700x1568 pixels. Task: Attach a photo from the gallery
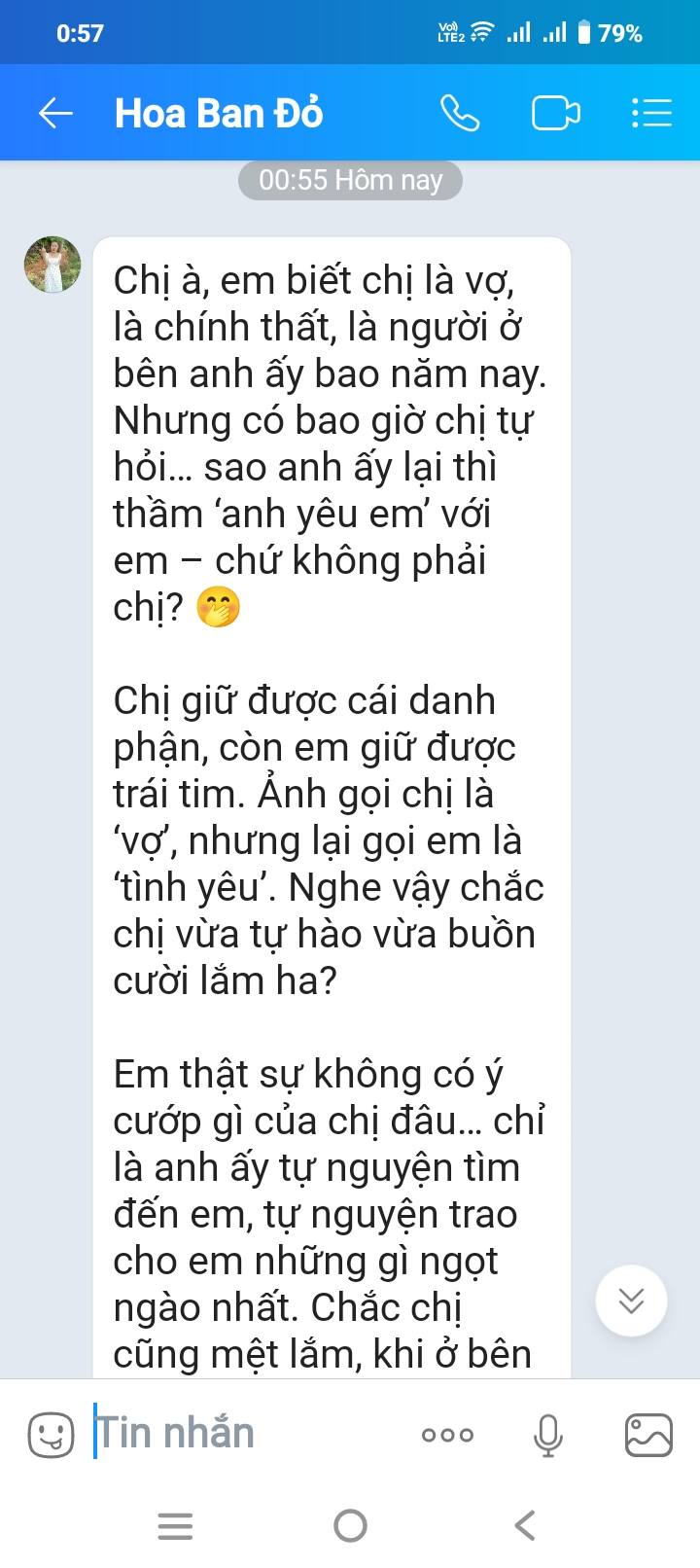648,1435
